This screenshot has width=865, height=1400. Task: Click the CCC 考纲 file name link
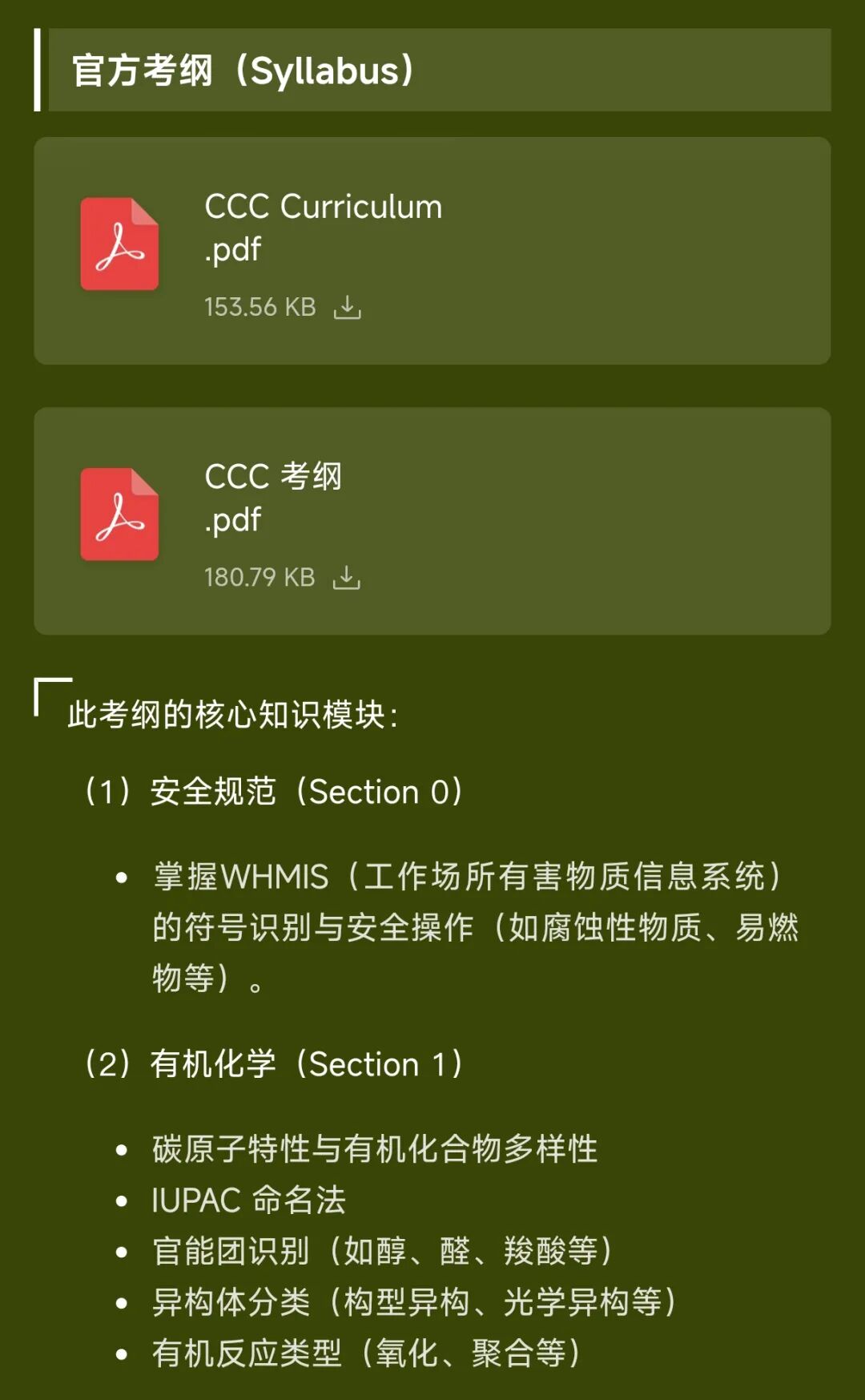tap(273, 477)
